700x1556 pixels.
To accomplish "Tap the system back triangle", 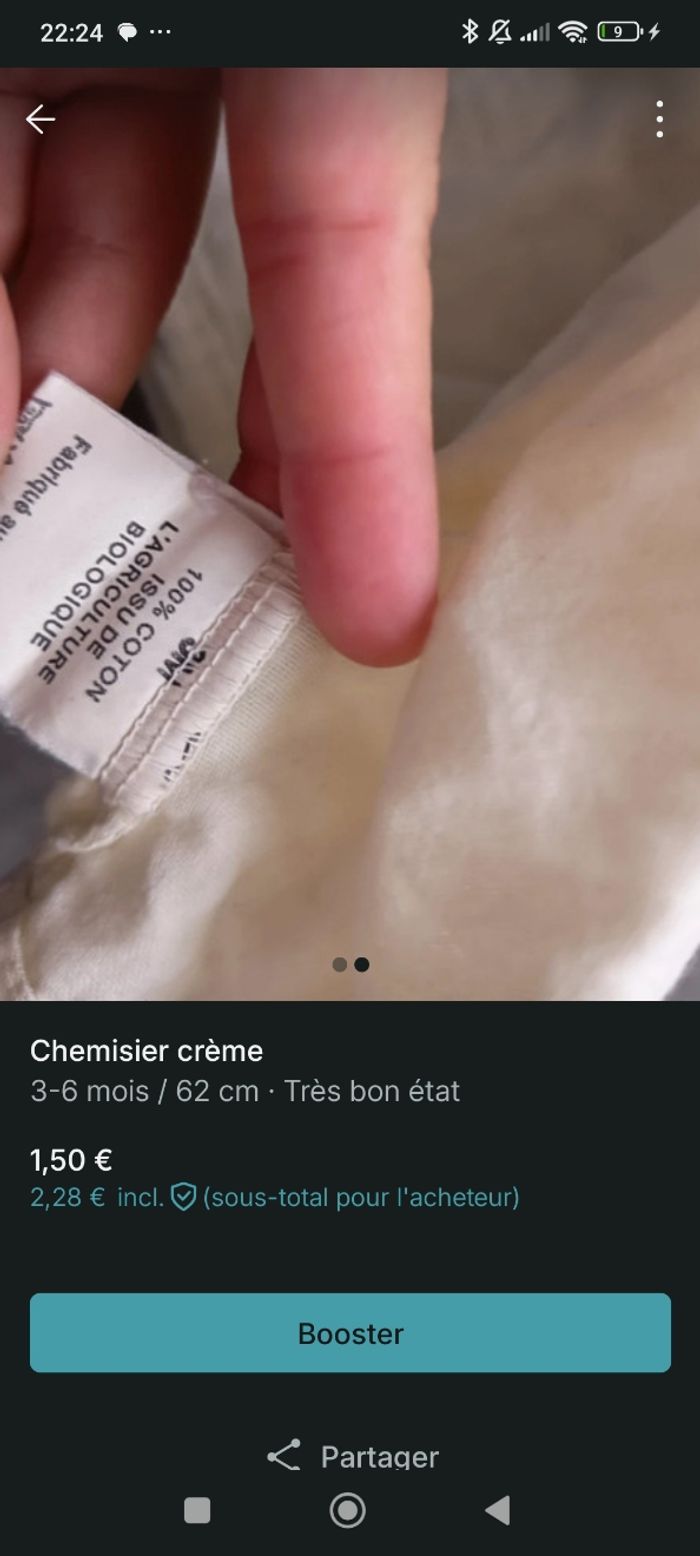I will [497, 1510].
